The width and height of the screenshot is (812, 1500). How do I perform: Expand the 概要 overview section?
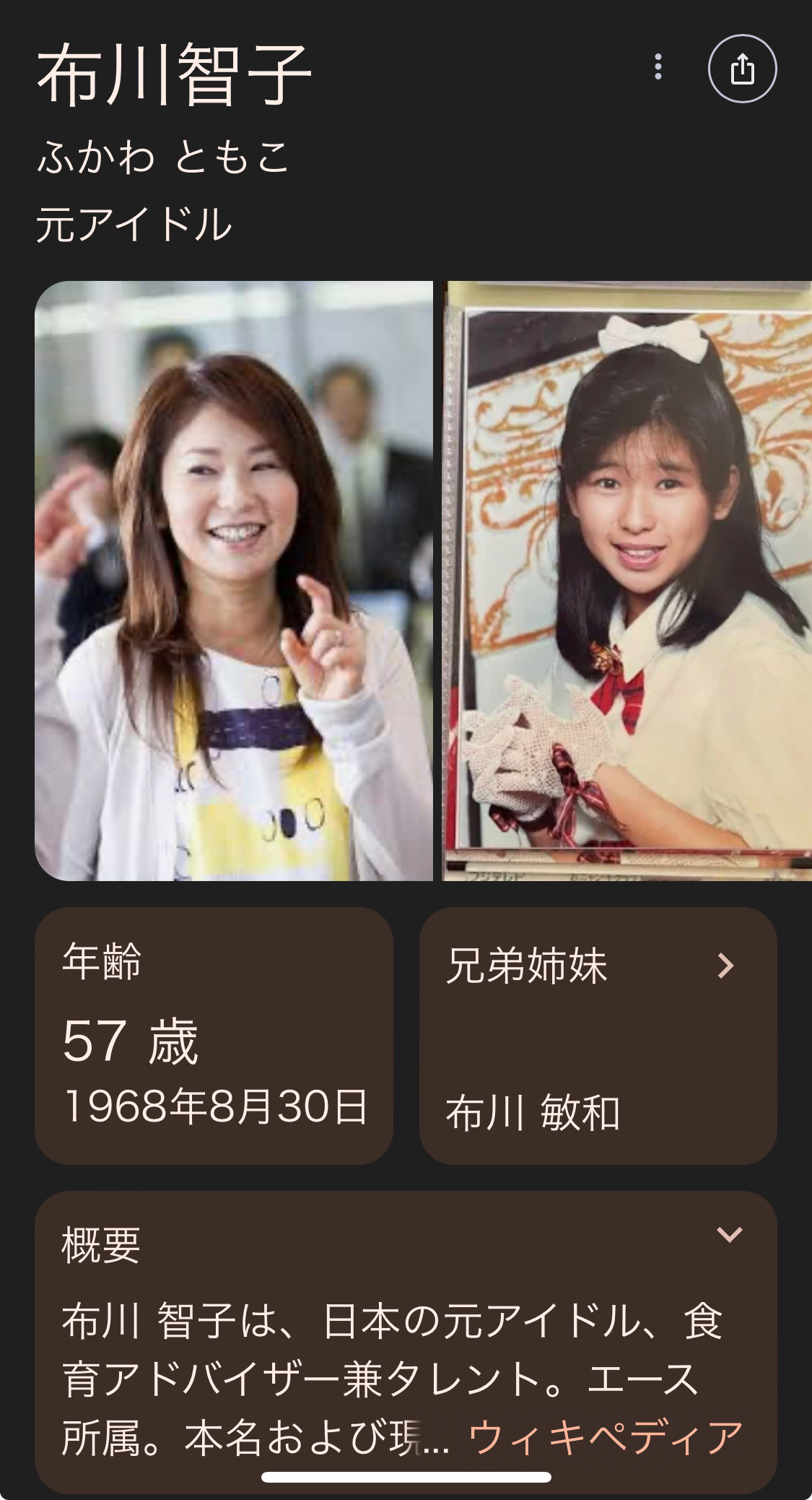pyautogui.click(x=729, y=1234)
